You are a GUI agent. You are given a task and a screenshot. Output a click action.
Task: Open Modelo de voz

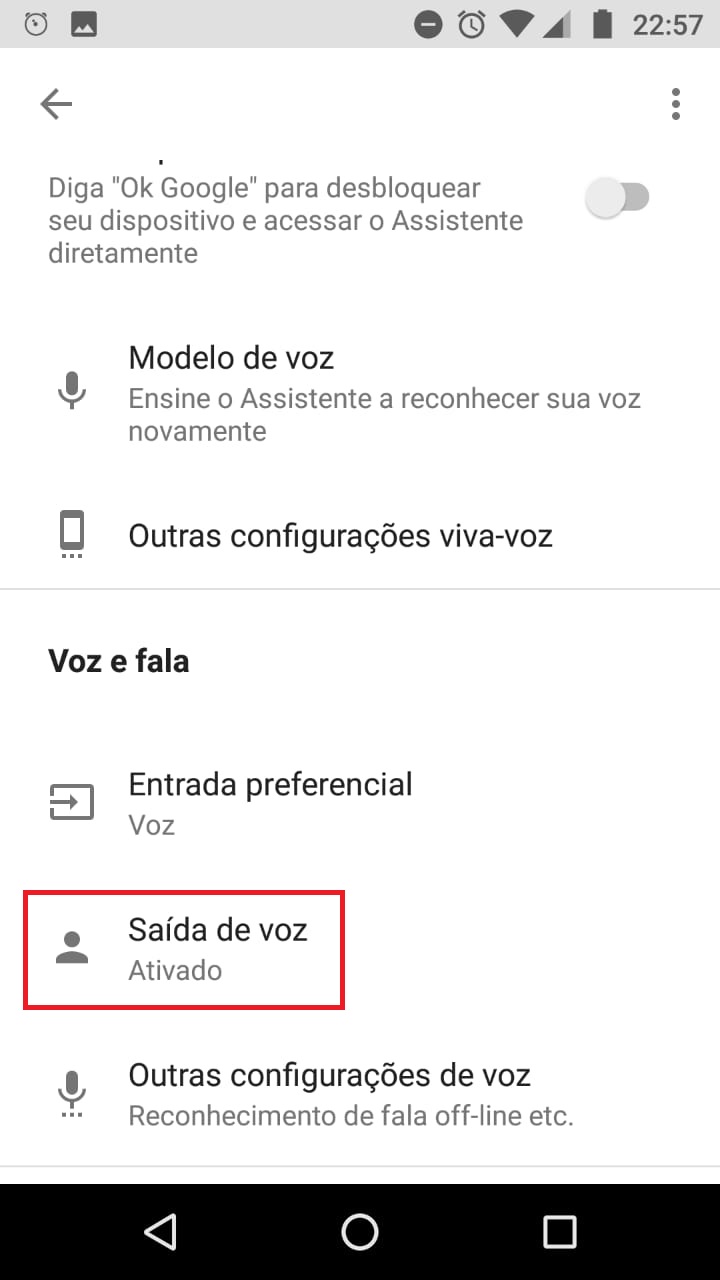[x=360, y=394]
